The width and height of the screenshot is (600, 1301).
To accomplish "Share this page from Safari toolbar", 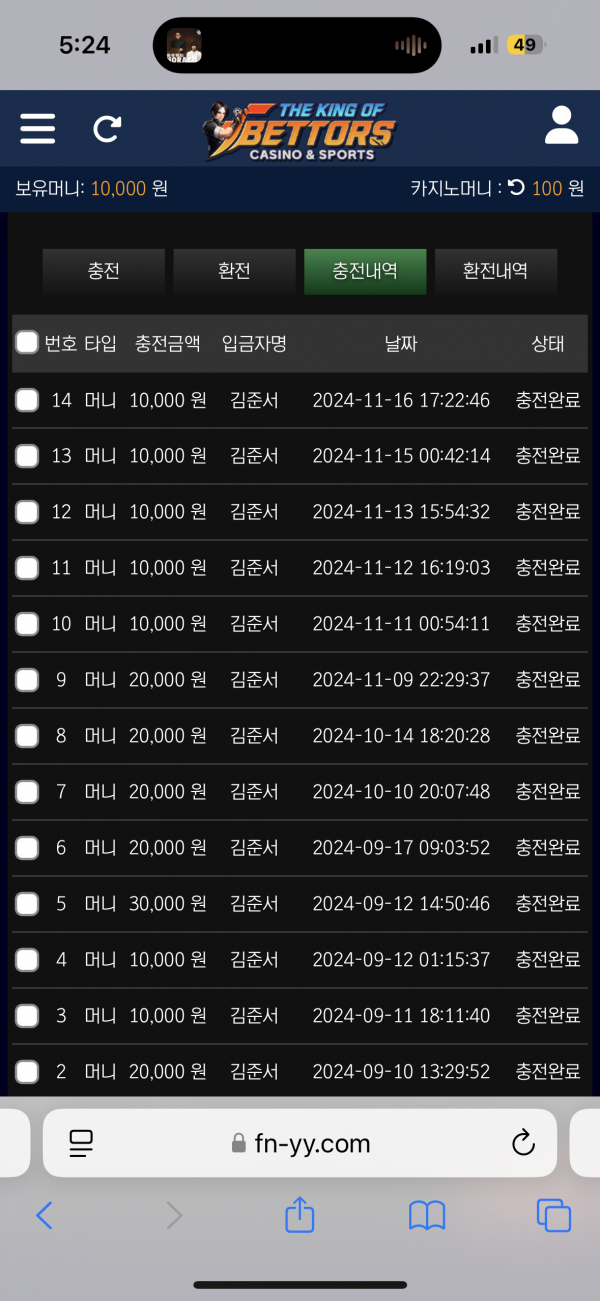I will (x=300, y=1215).
